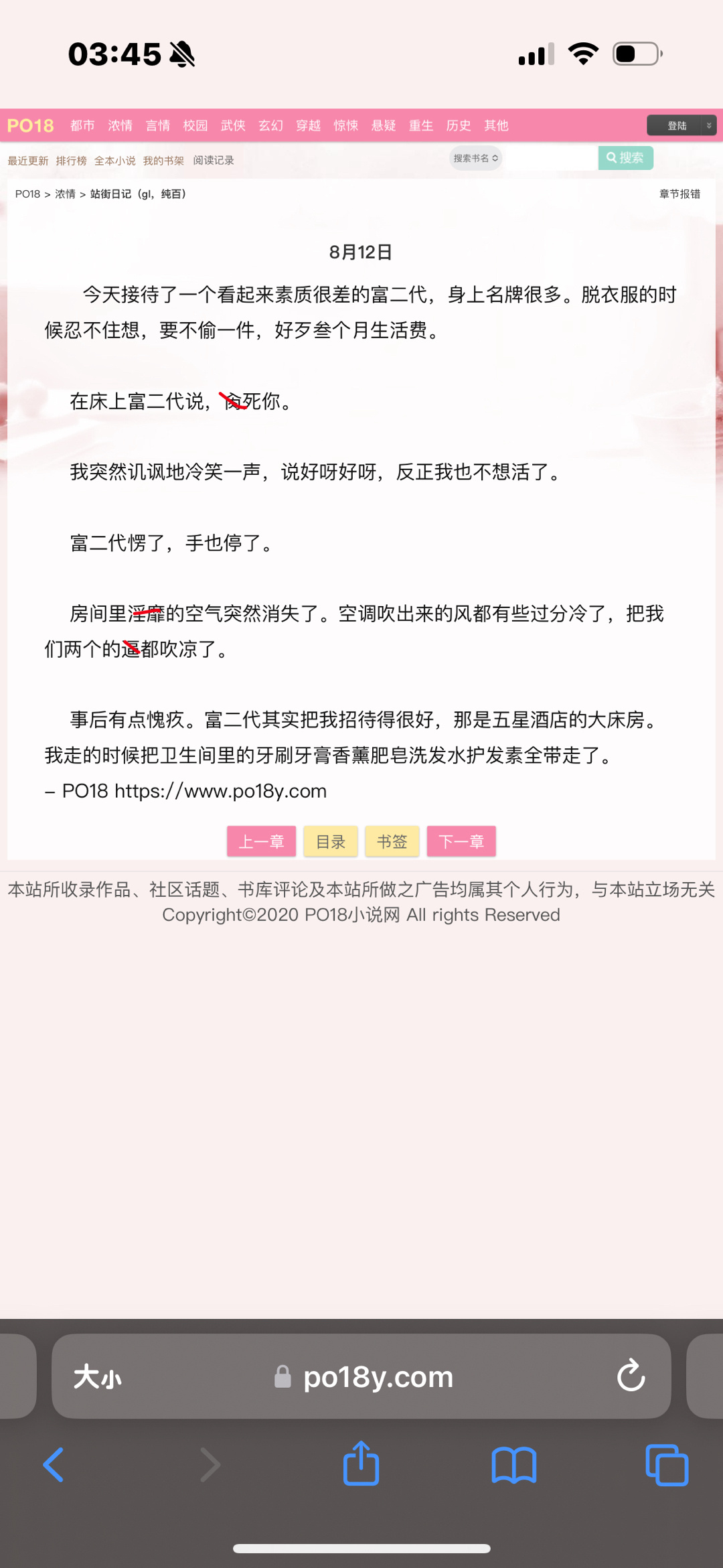Go to the next chapter (下一章)
This screenshot has width=723, height=1568.
tap(461, 841)
